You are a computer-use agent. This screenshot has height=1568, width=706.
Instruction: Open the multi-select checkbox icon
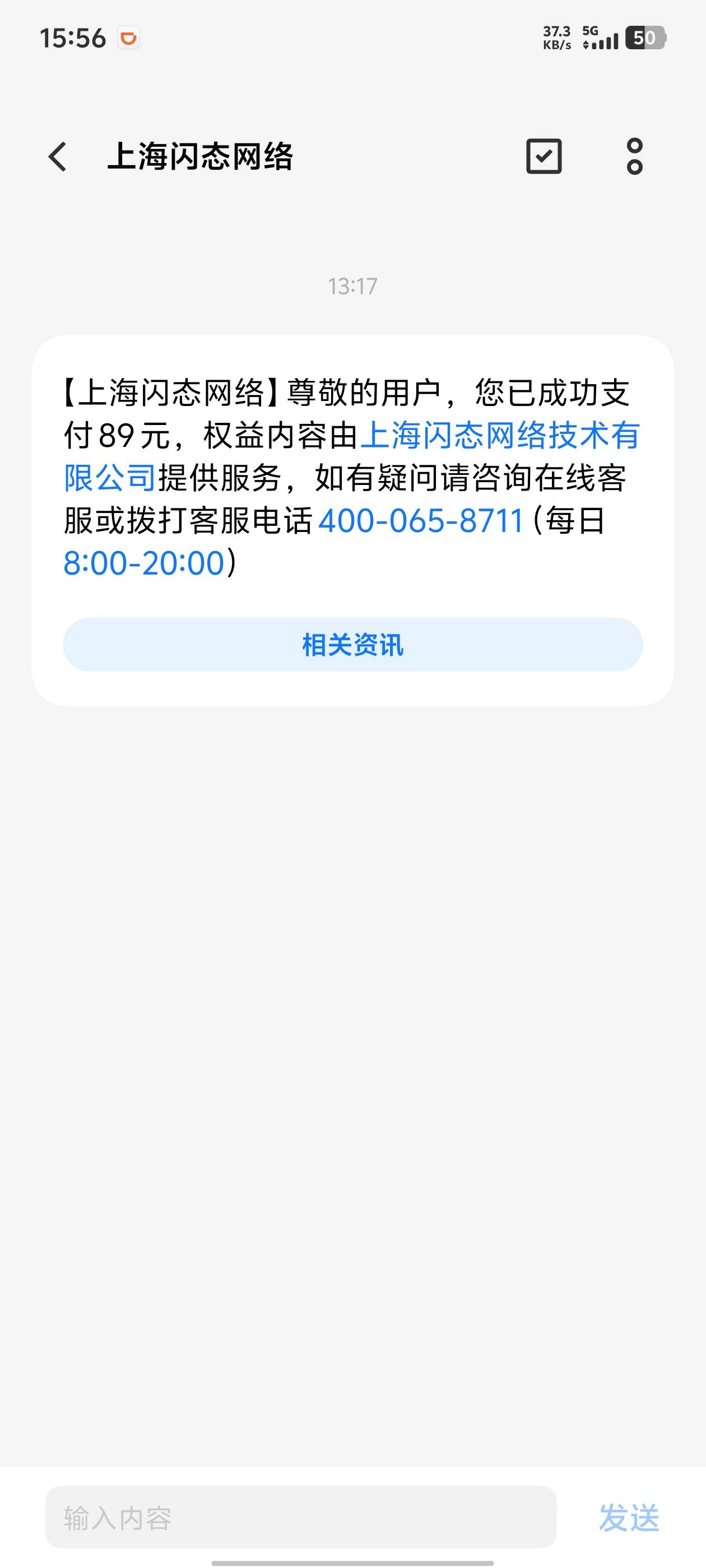tap(544, 156)
